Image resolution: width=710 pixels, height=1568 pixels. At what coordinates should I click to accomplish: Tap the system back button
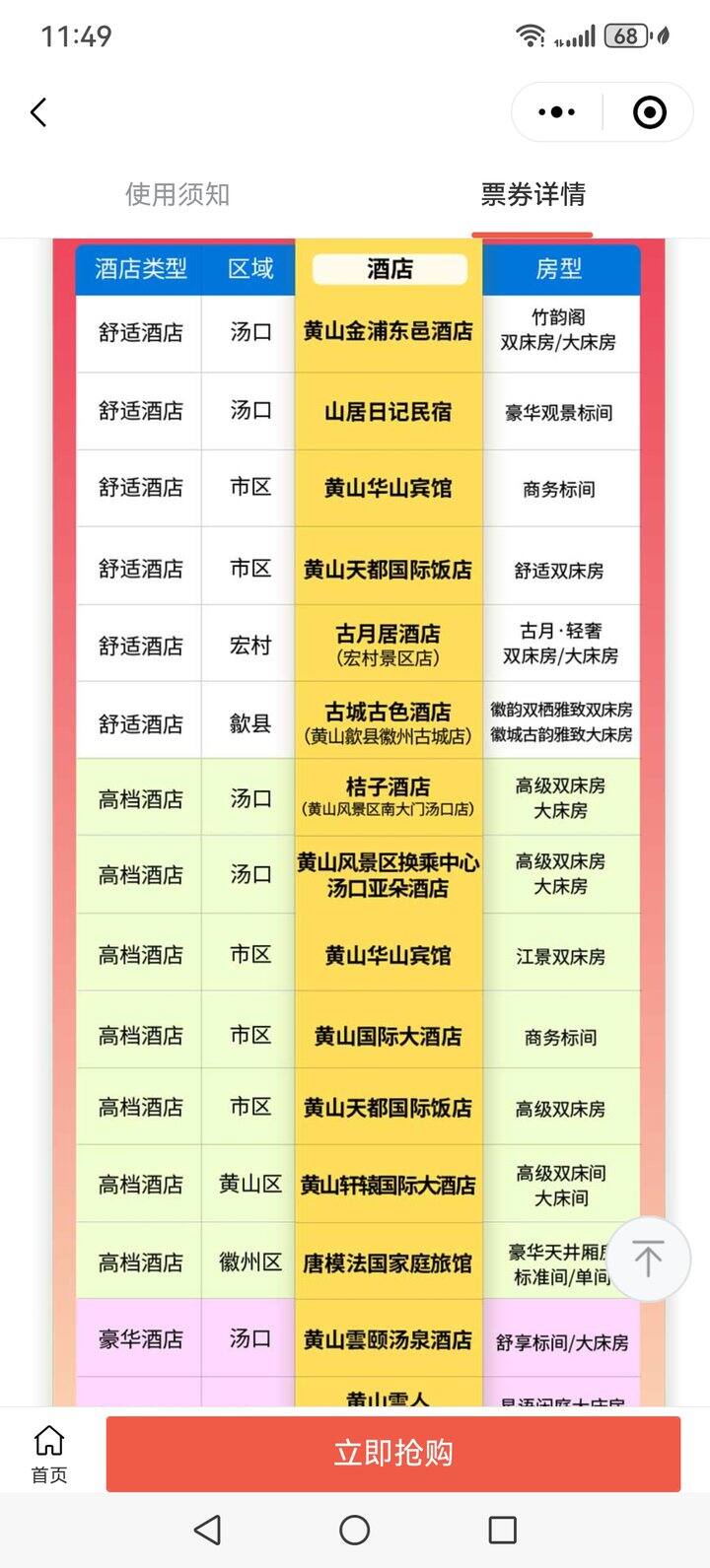tap(207, 1530)
